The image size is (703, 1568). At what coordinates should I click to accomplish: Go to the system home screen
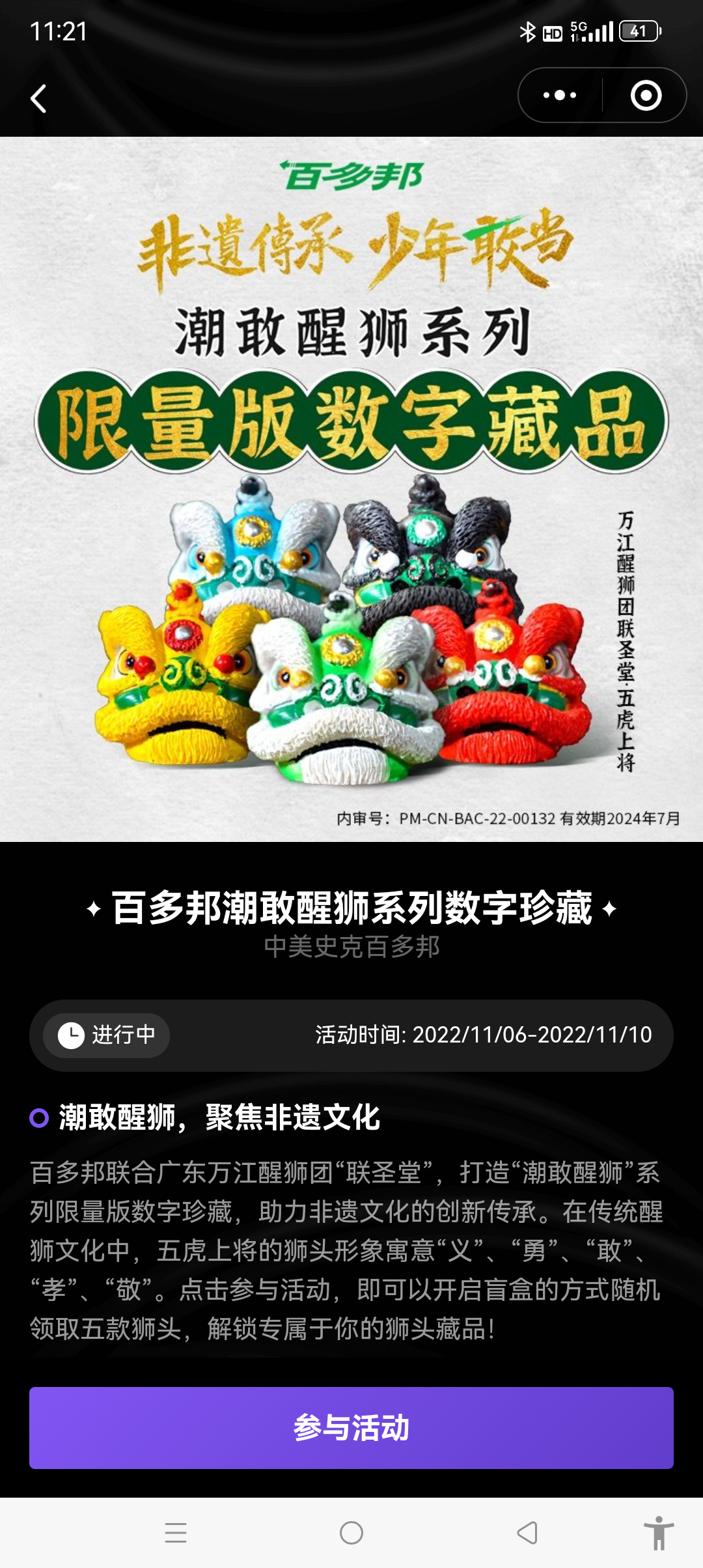(351, 1533)
